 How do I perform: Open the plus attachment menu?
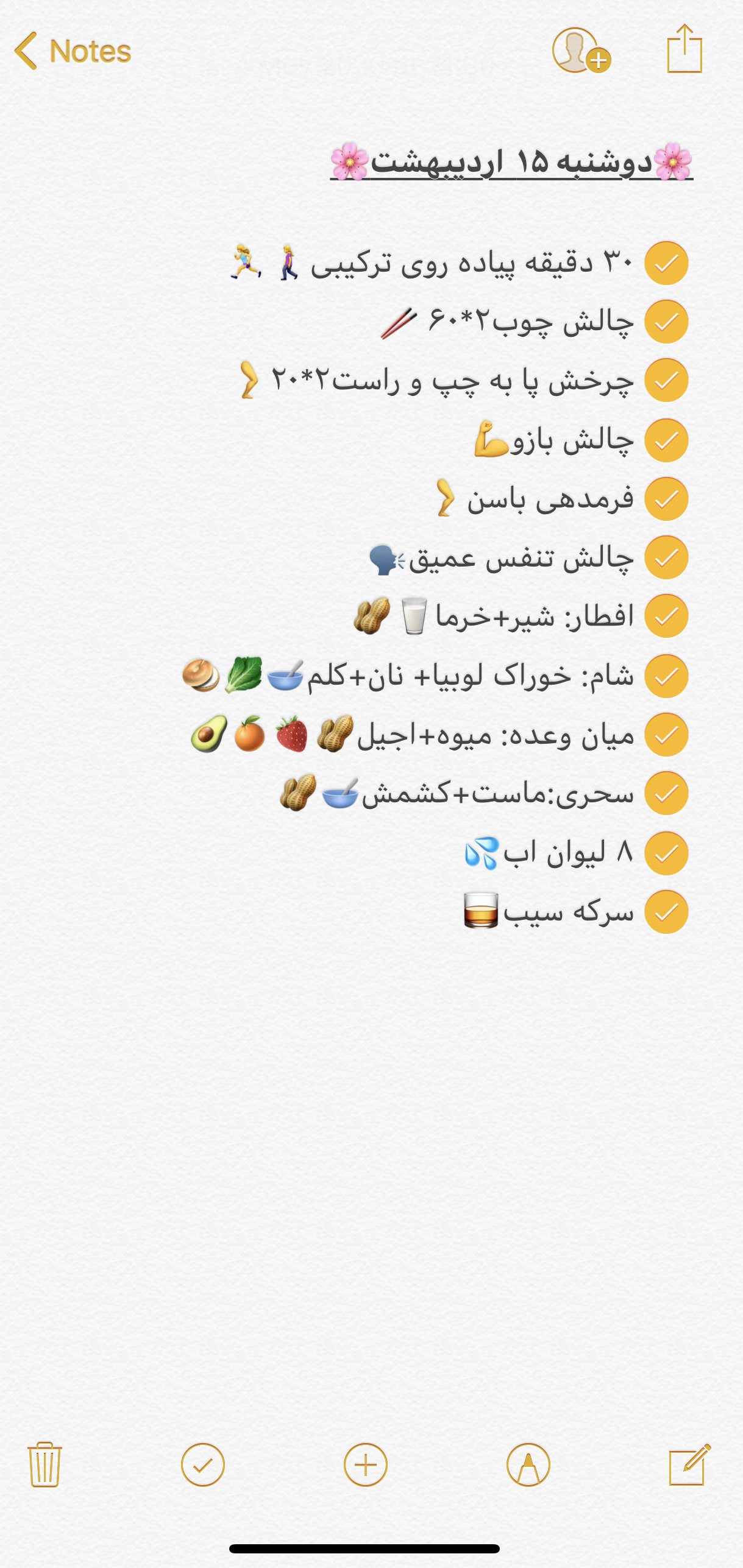[366, 1465]
